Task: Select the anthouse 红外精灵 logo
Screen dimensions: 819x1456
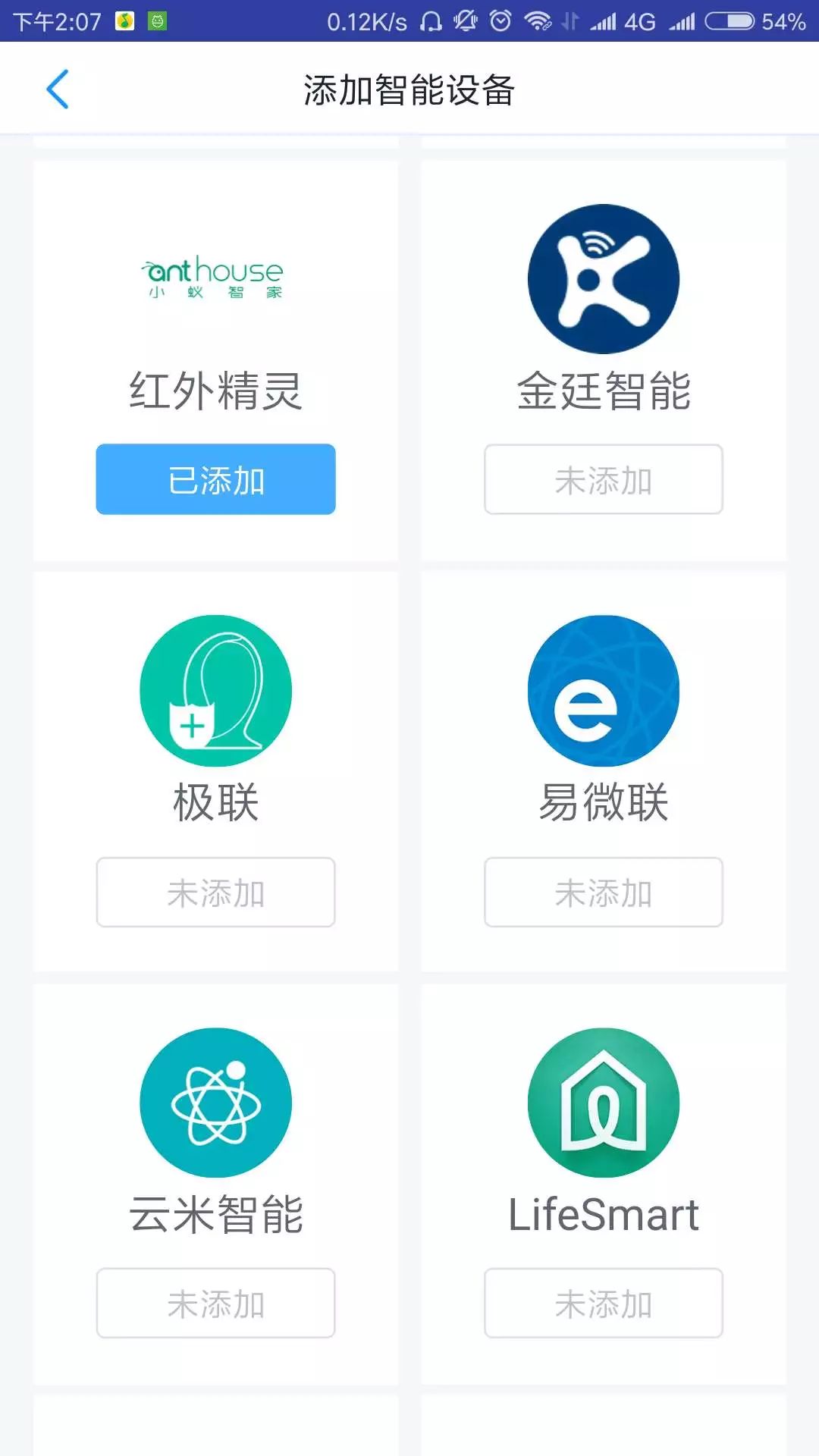Action: [x=215, y=277]
